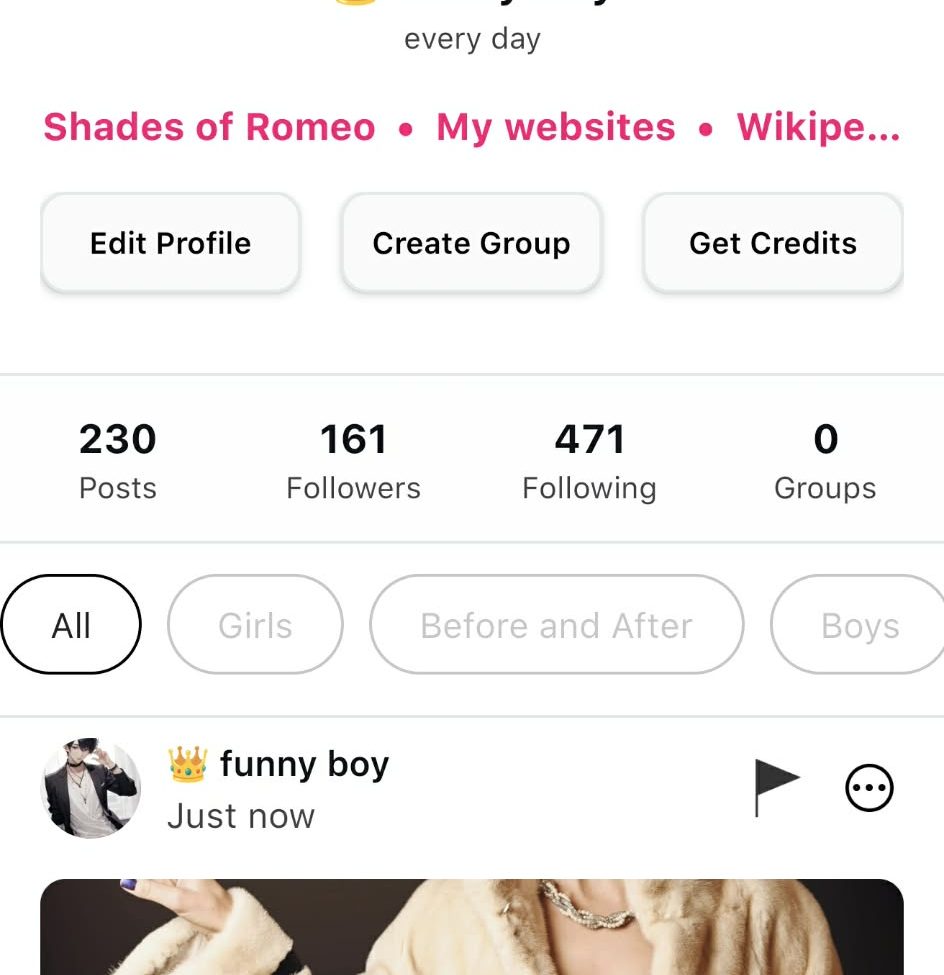The height and width of the screenshot is (975, 944).
Task: Expand the truncated Wikipe... link
Action: click(818, 128)
